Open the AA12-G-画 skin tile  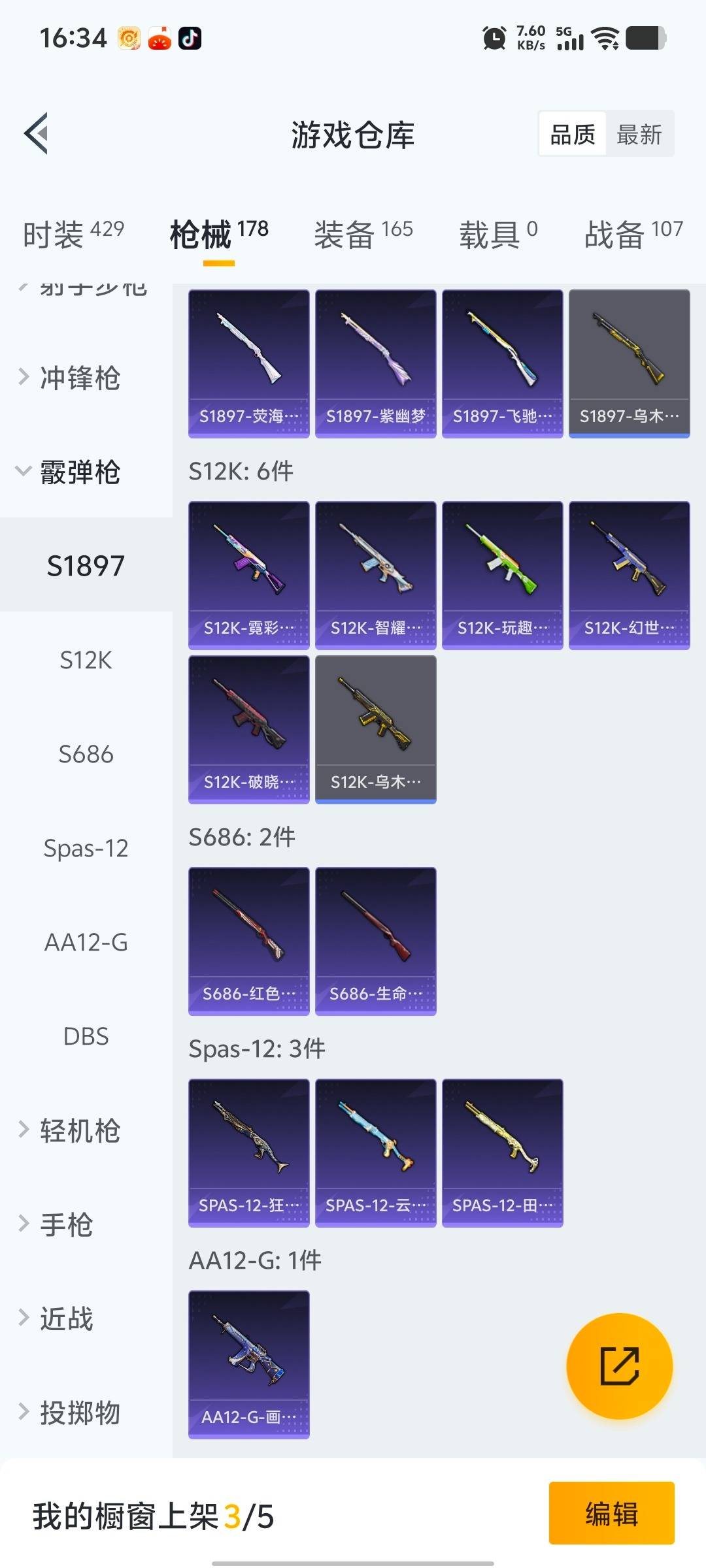pos(248,1364)
